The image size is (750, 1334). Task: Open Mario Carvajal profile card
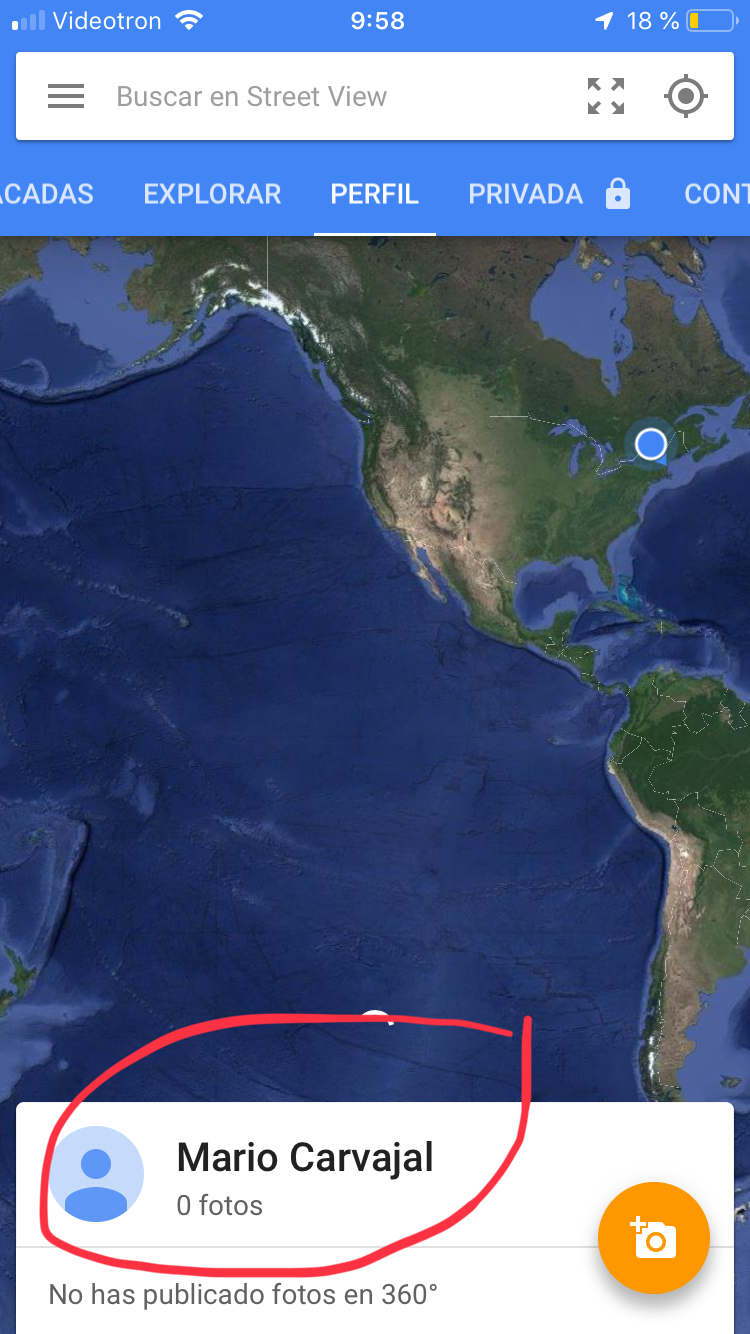[x=375, y=1175]
